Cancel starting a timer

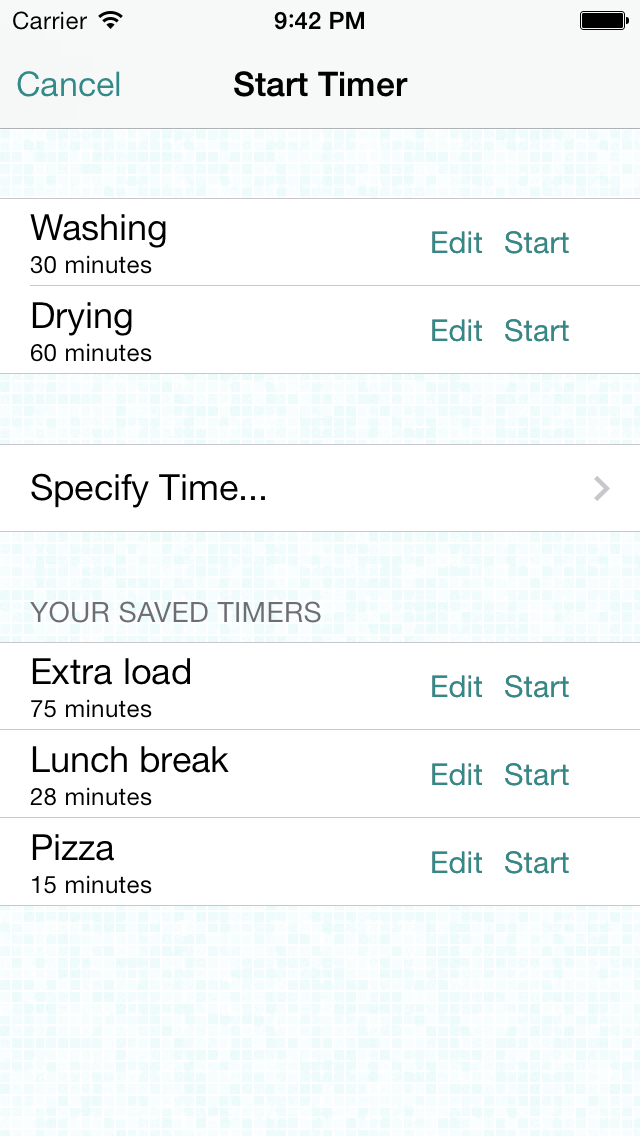(69, 85)
